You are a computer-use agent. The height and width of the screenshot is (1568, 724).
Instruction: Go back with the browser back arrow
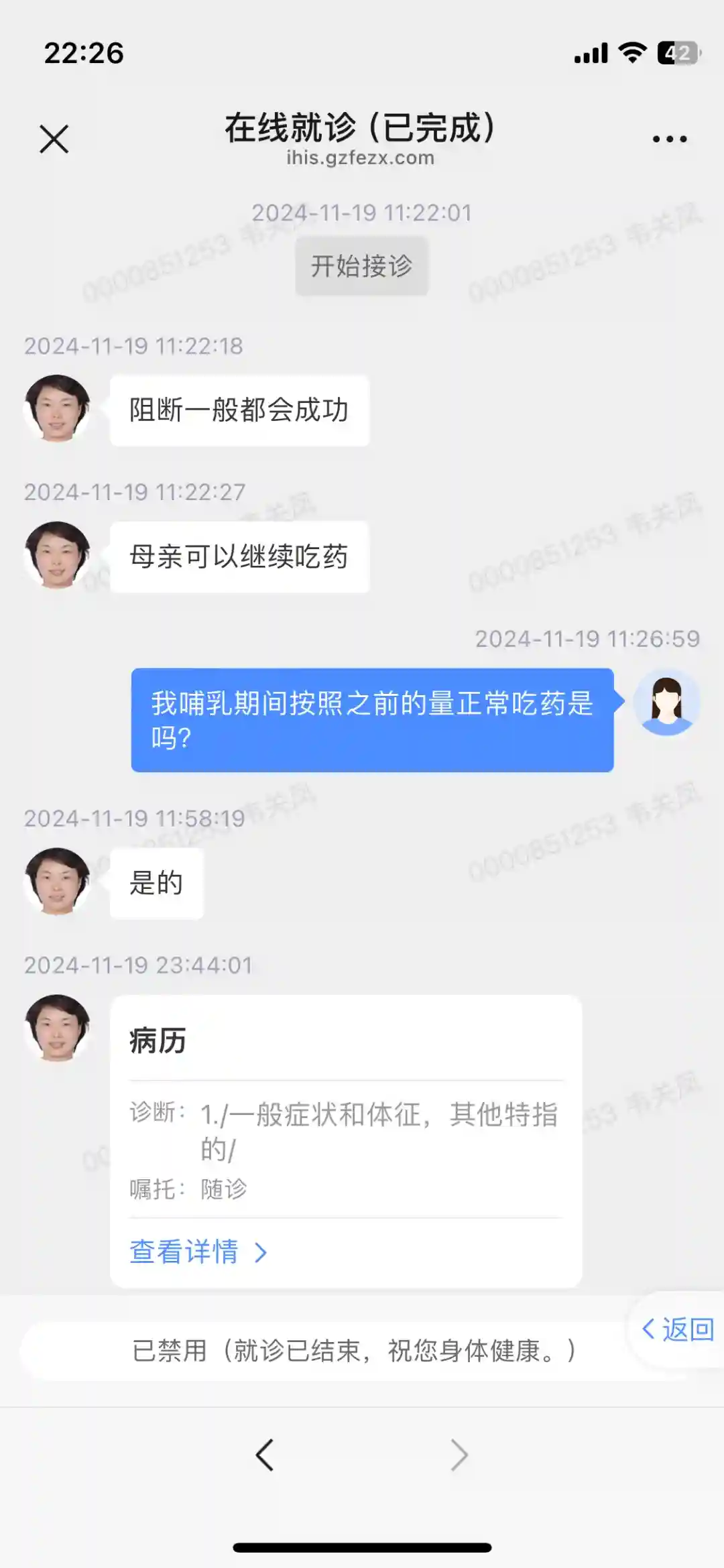(x=265, y=1455)
